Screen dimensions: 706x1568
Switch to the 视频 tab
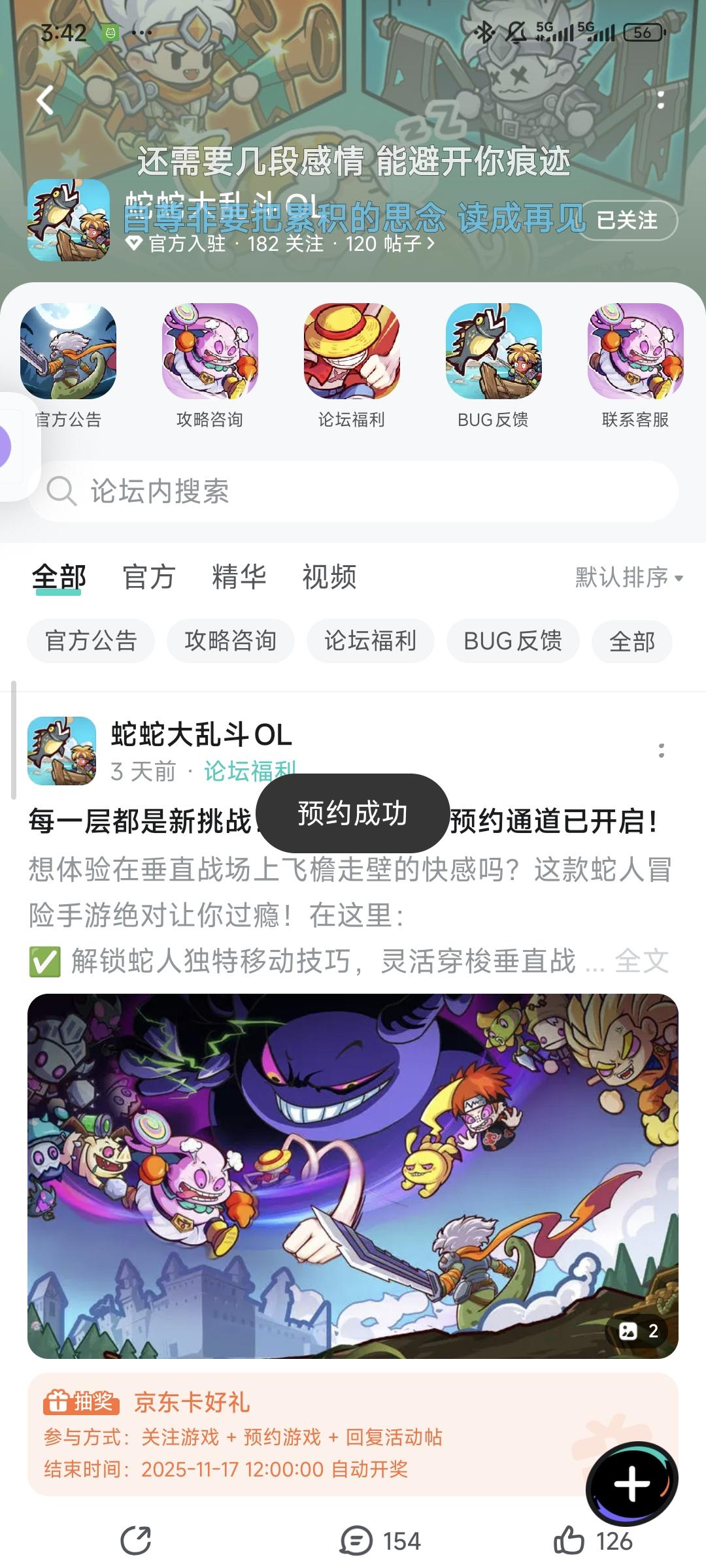[x=328, y=578]
